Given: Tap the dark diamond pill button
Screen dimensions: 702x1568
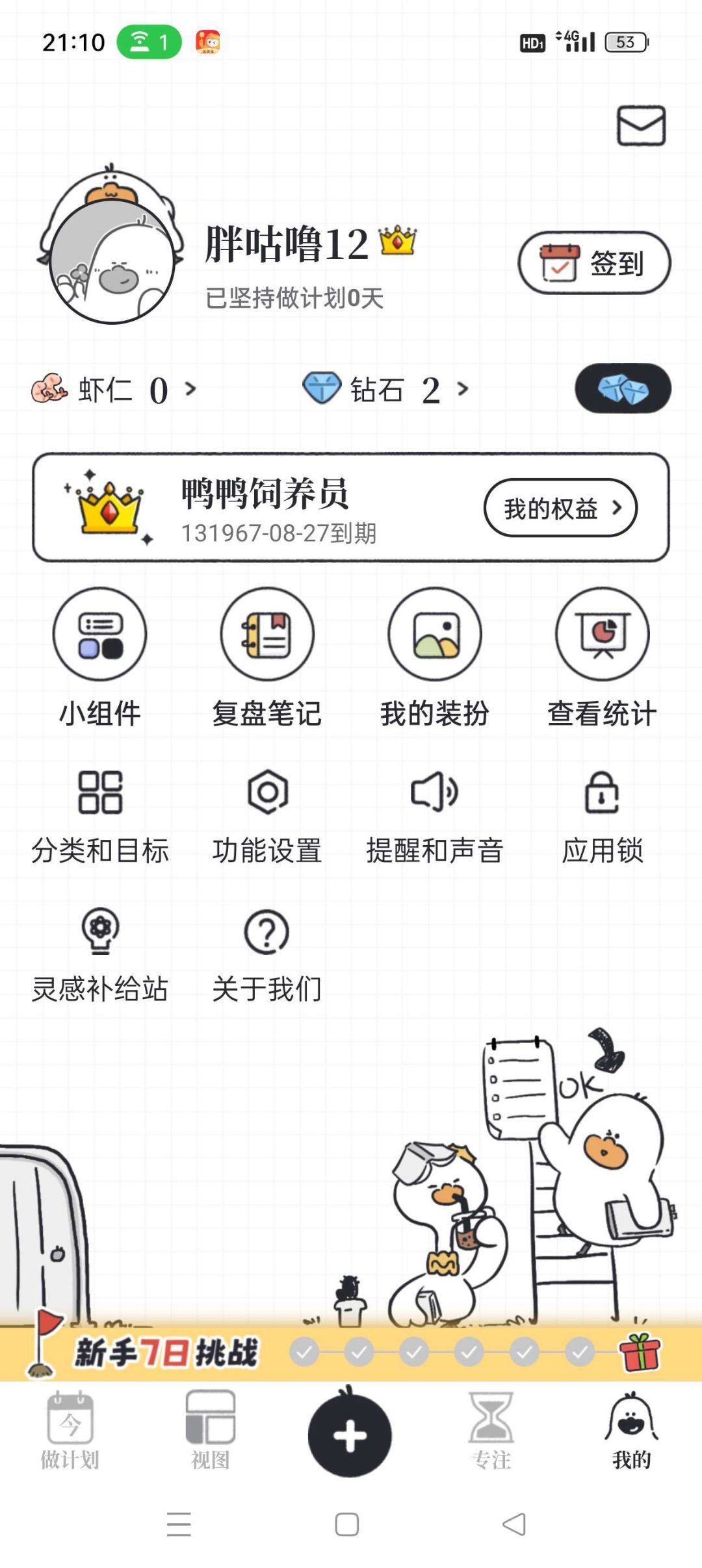Looking at the screenshot, I should tap(622, 388).
